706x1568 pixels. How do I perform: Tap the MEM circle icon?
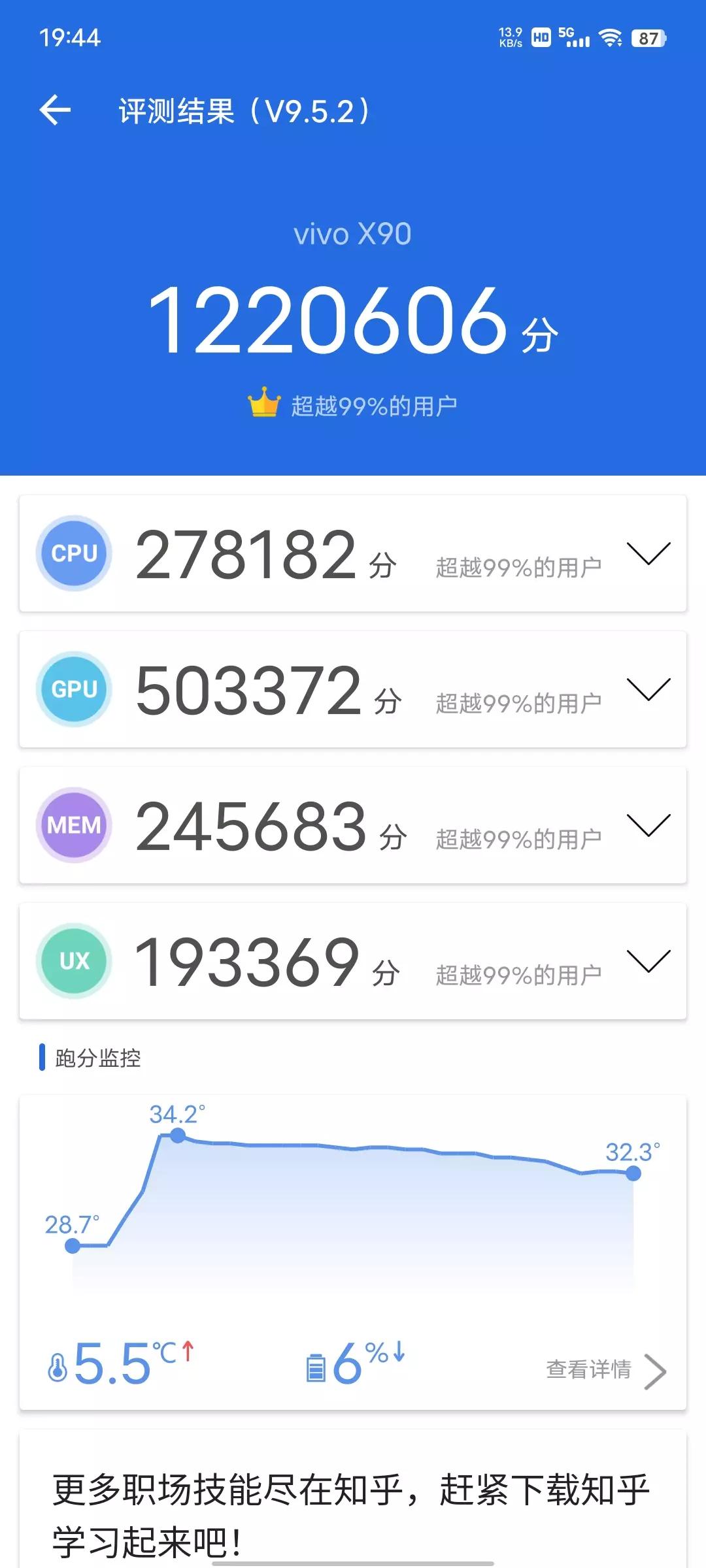coord(74,825)
